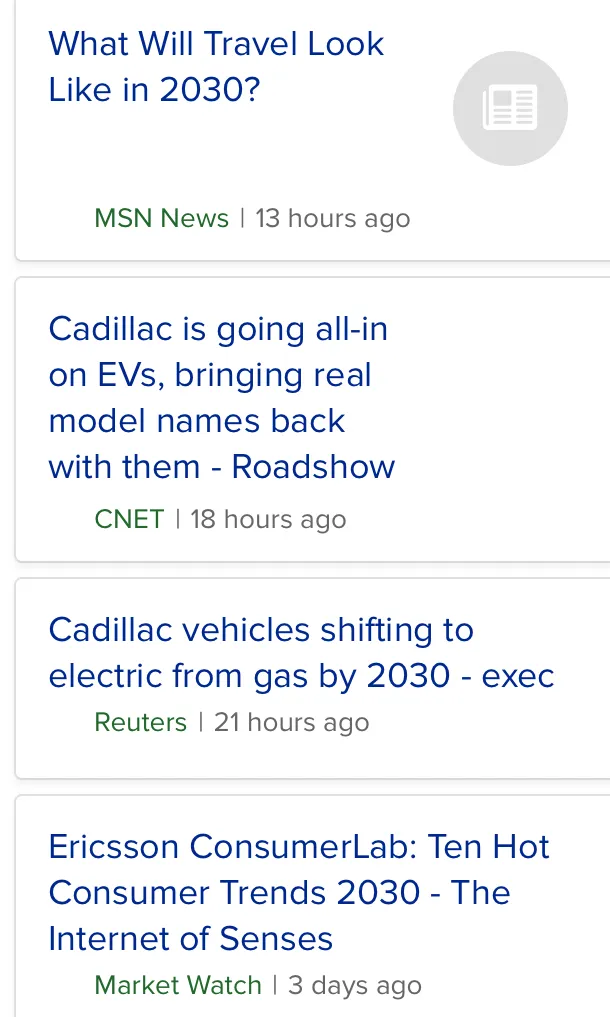Viewport: 610px width, 1017px height.
Task: Open the "What Will Travel Look Like in 2030?" article
Action: point(216,66)
